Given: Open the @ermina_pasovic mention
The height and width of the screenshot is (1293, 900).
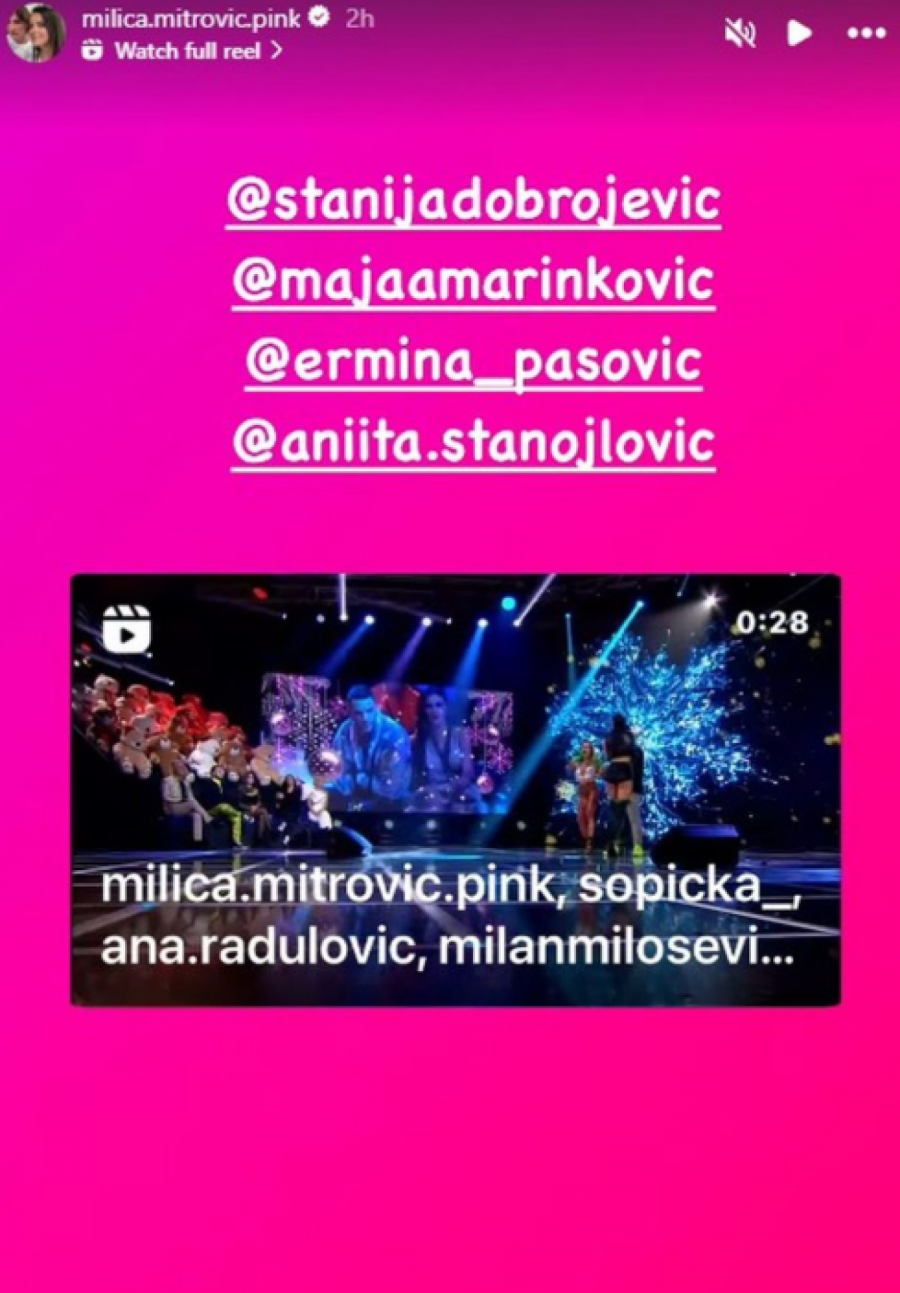Looking at the screenshot, I should pos(473,361).
